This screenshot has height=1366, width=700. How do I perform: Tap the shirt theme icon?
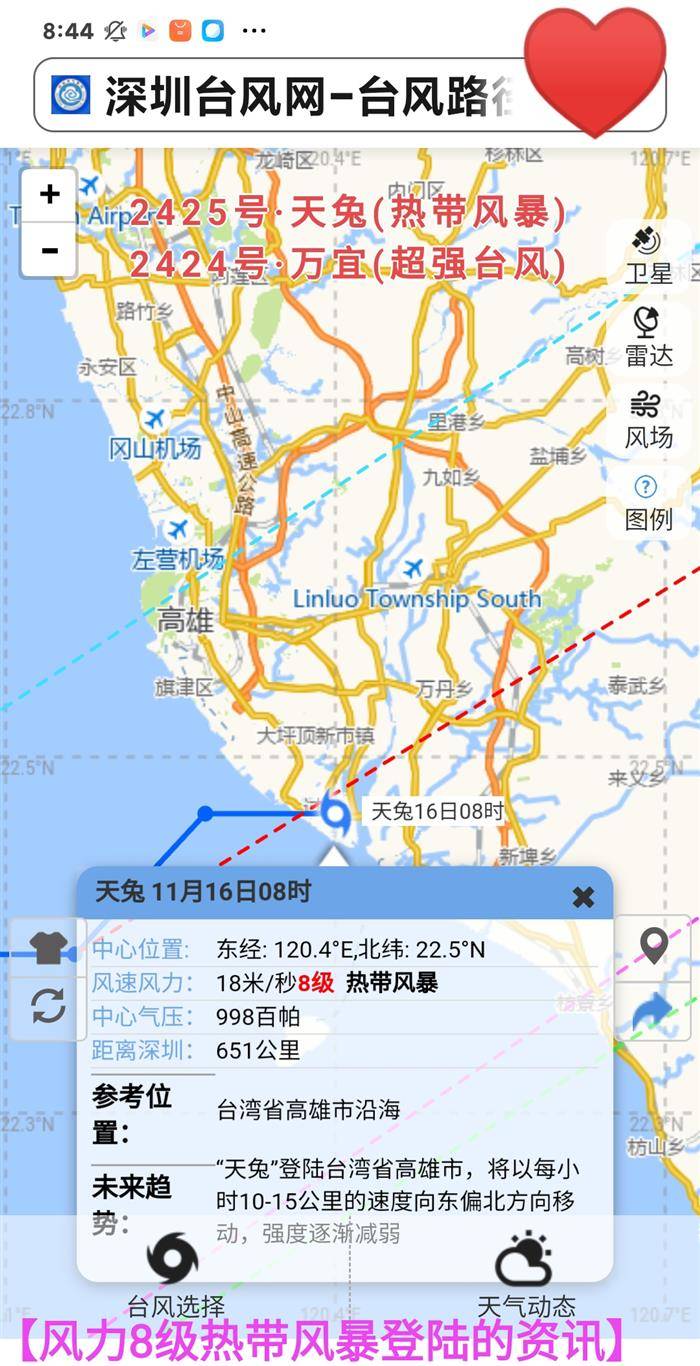click(x=47, y=947)
